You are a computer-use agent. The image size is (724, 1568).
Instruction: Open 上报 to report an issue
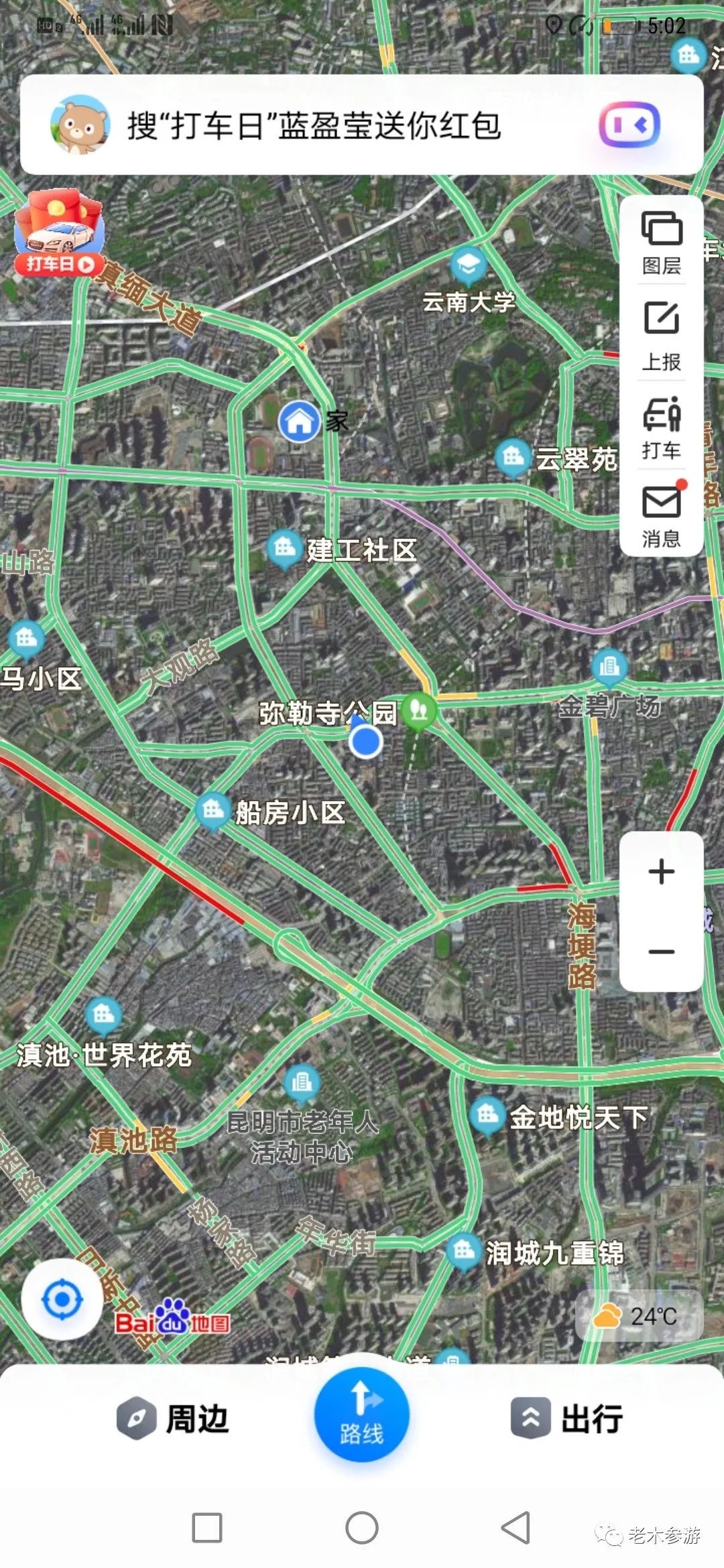[662, 336]
